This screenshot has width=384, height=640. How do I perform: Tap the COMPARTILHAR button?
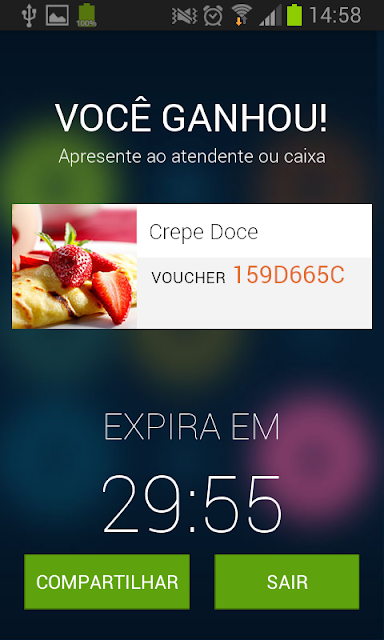click(x=107, y=581)
